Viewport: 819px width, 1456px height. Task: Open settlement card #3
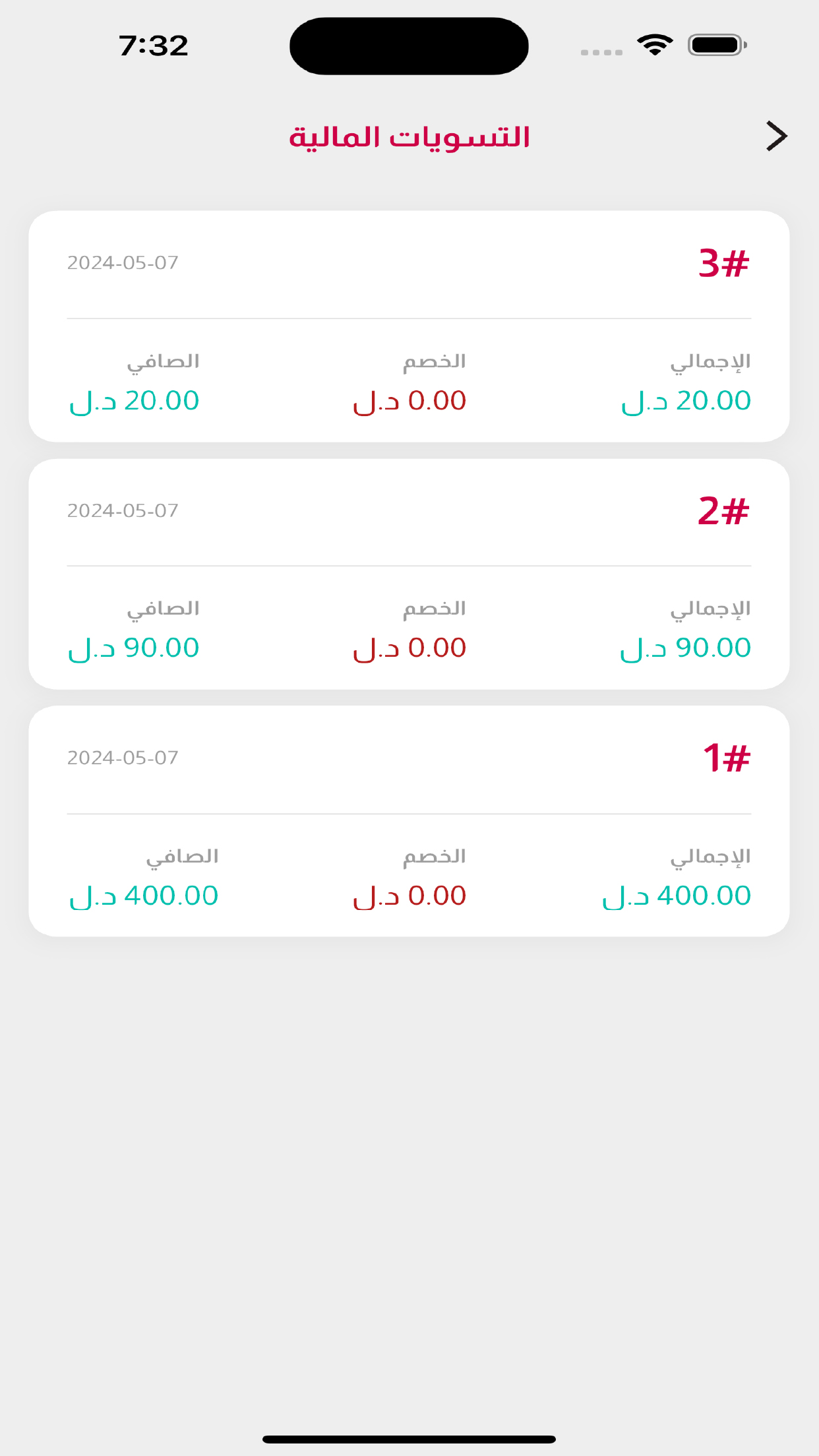409,326
